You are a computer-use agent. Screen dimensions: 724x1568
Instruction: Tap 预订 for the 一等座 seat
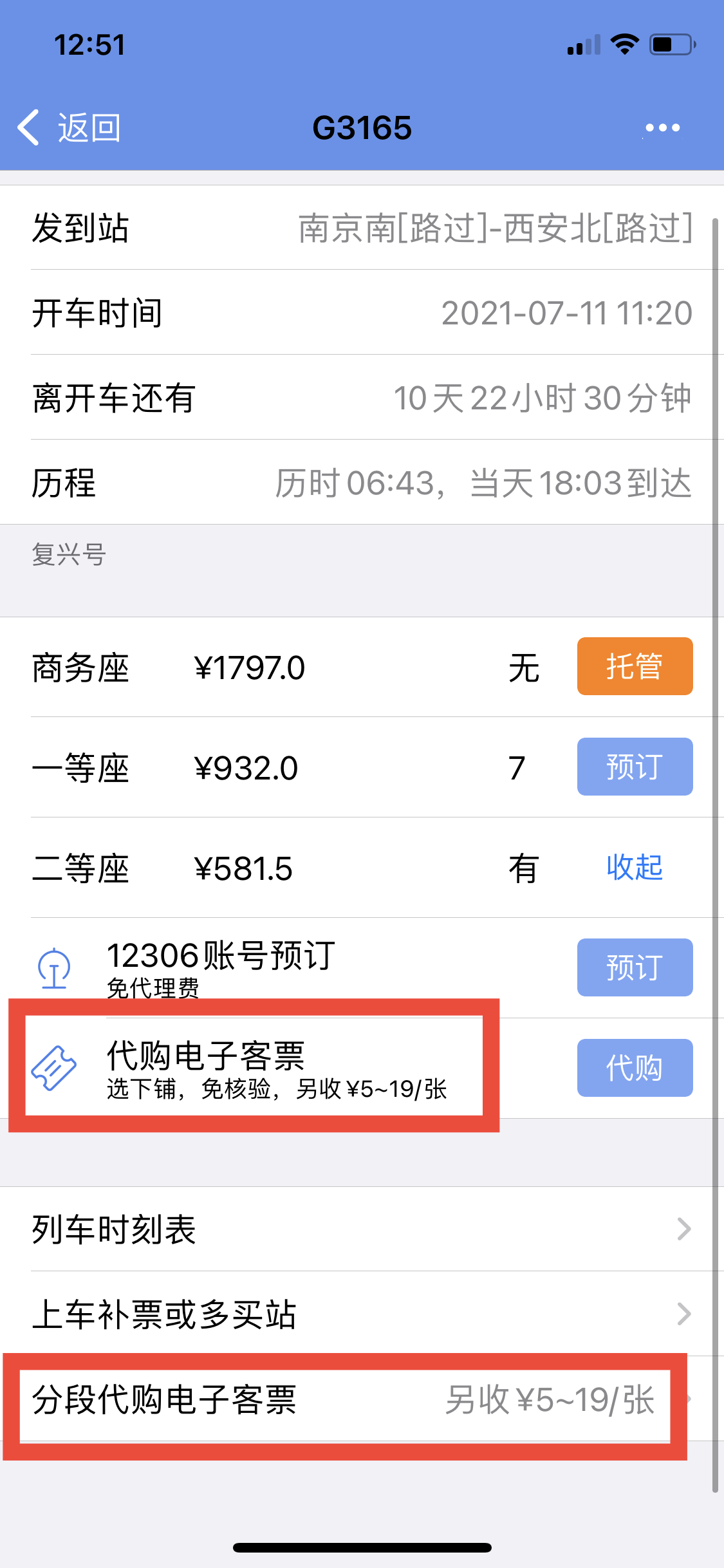[635, 767]
